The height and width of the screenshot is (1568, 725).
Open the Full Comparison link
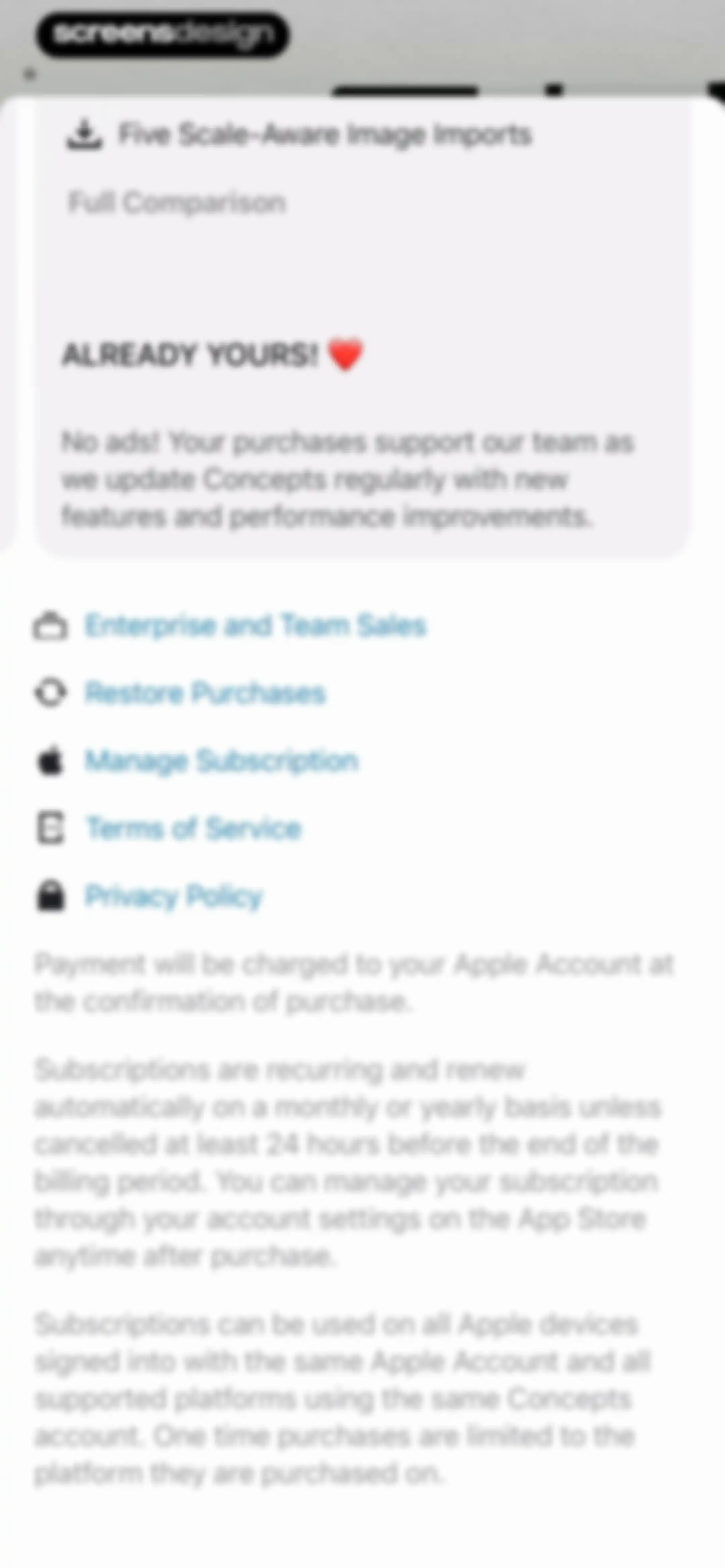pyautogui.click(x=177, y=203)
